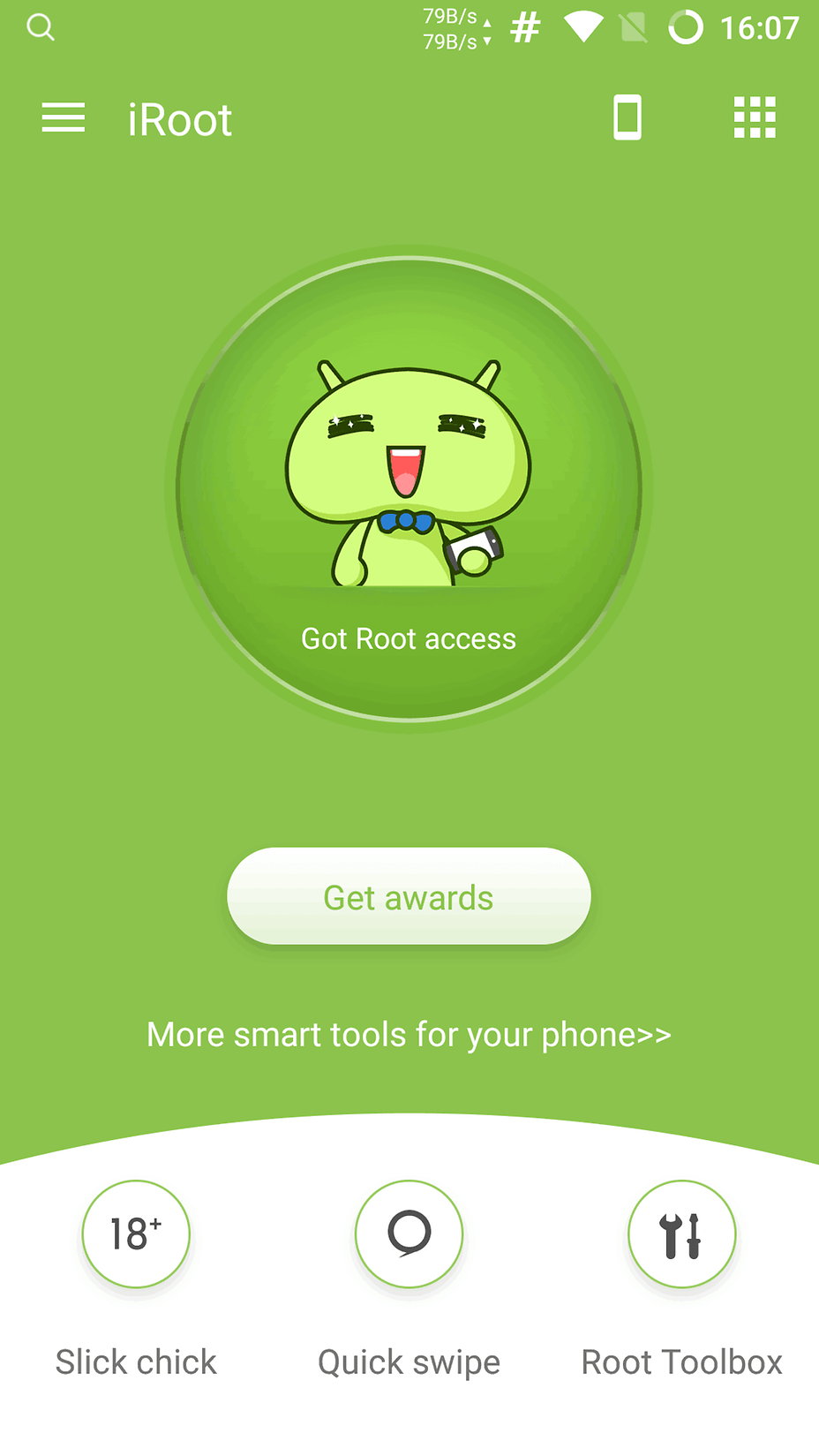Open the phone device icon

pos(627,117)
